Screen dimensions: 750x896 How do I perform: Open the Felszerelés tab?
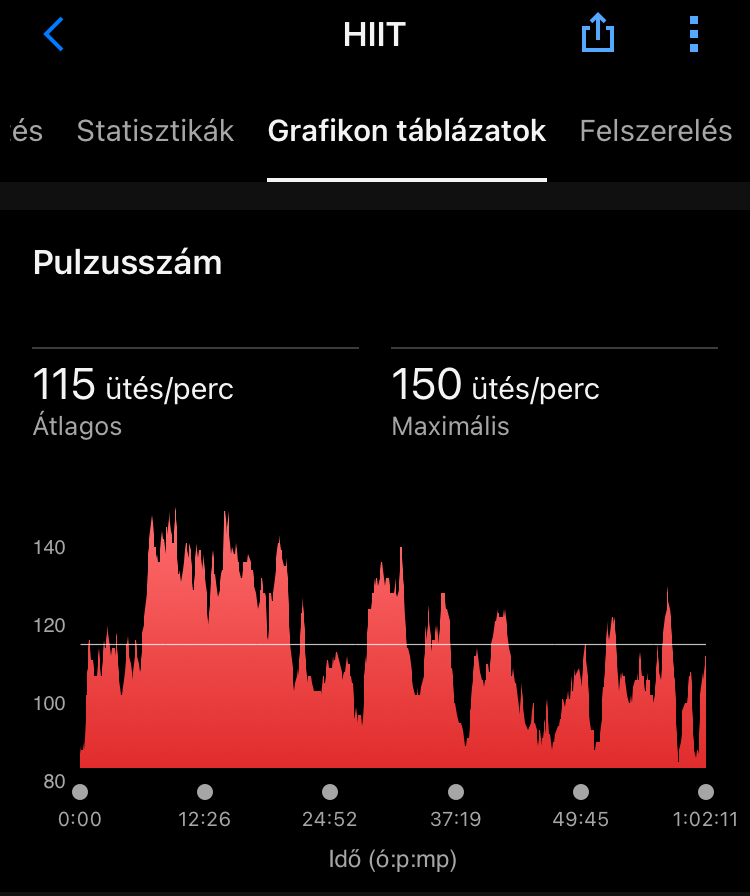(x=655, y=131)
